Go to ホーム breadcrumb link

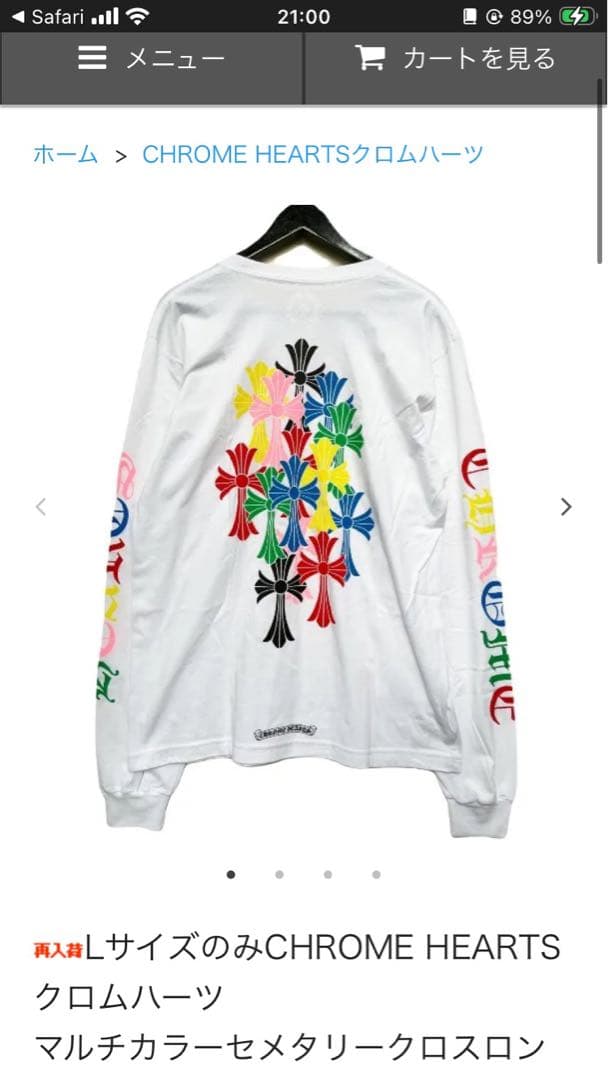(x=66, y=154)
